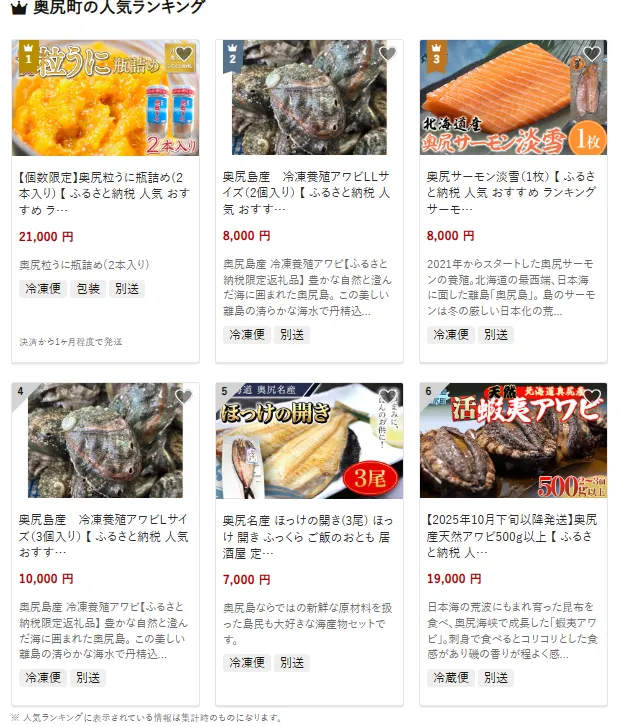Tap the 冷蔵便 tag on 天然アワビ item
This screenshot has height=727, width=627.
(450, 677)
